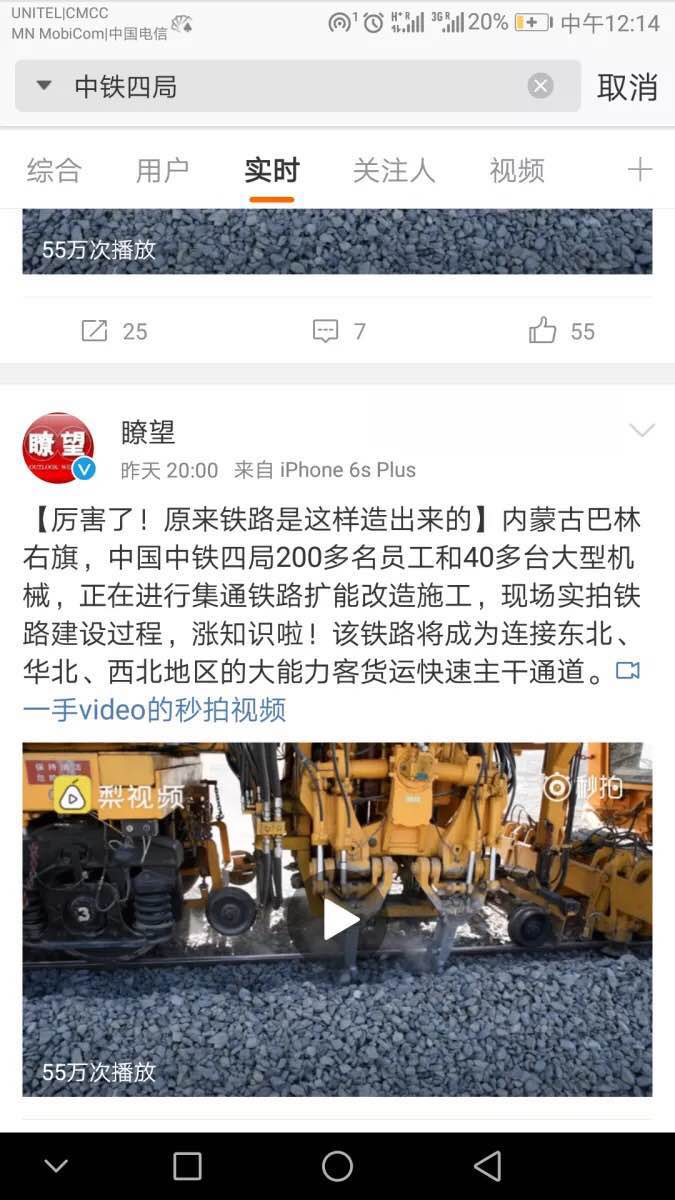Tap 取消 to cancel the search
675x1200 pixels.
627,87
